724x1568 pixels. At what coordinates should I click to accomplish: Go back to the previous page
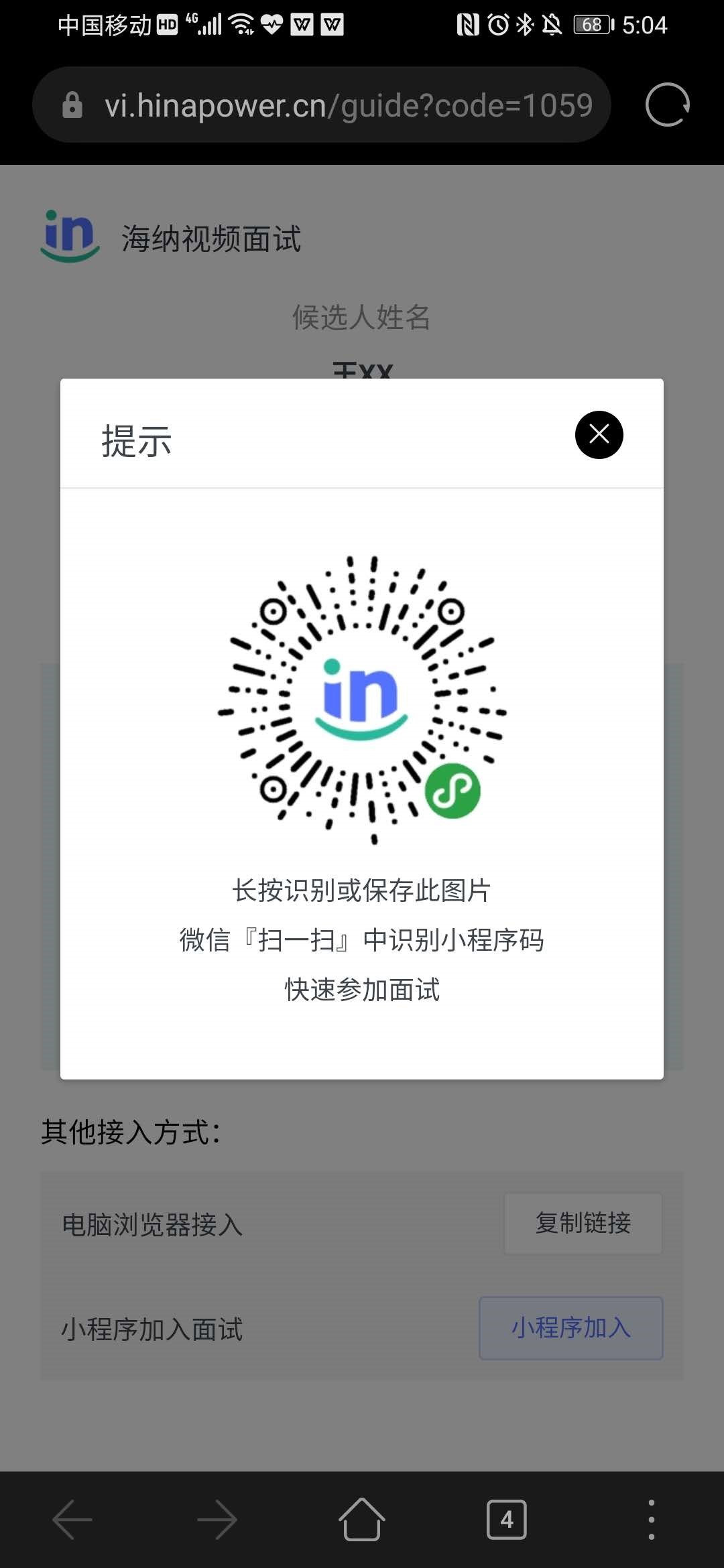(x=72, y=1519)
